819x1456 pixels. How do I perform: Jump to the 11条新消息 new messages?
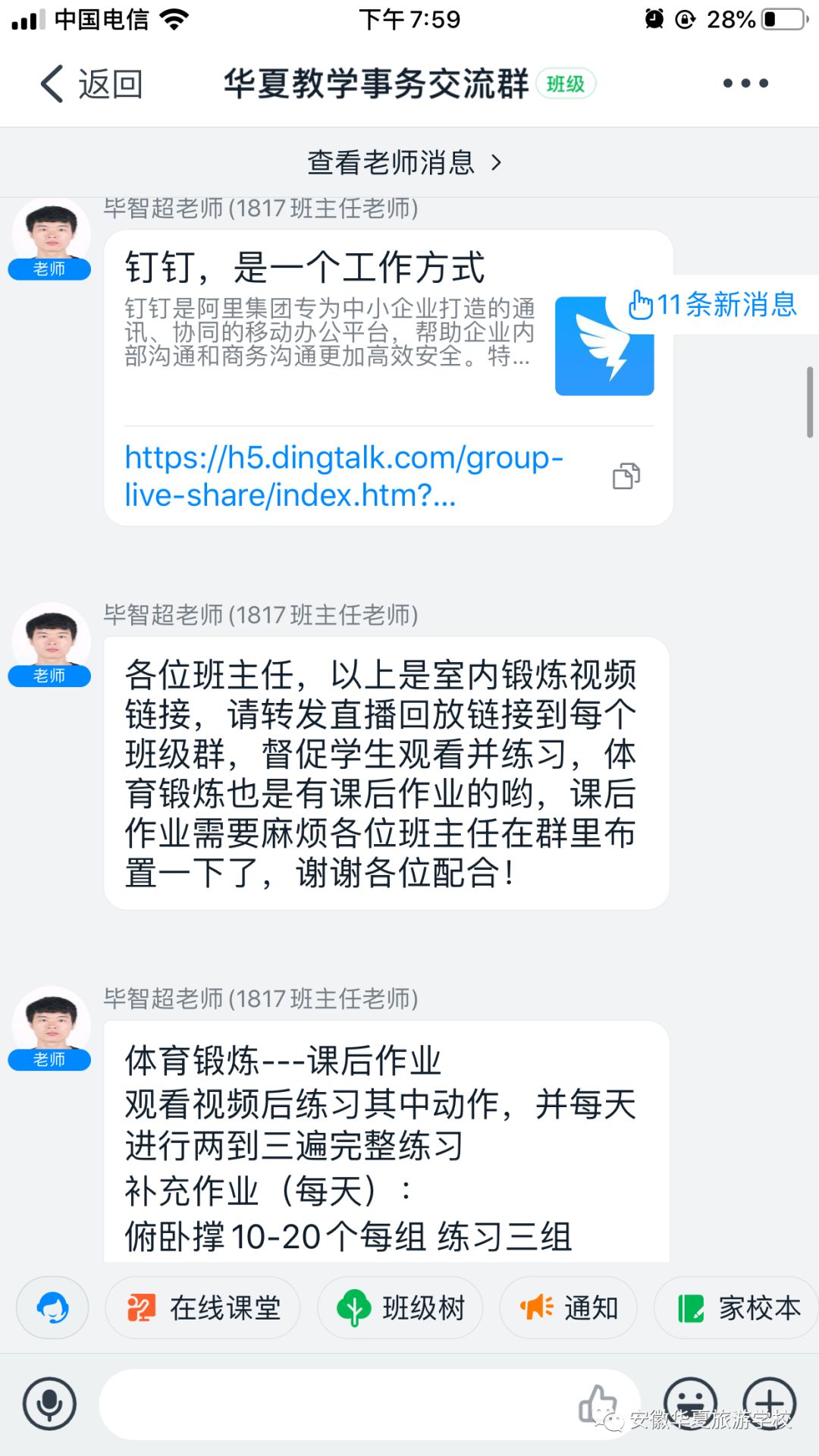click(x=714, y=305)
